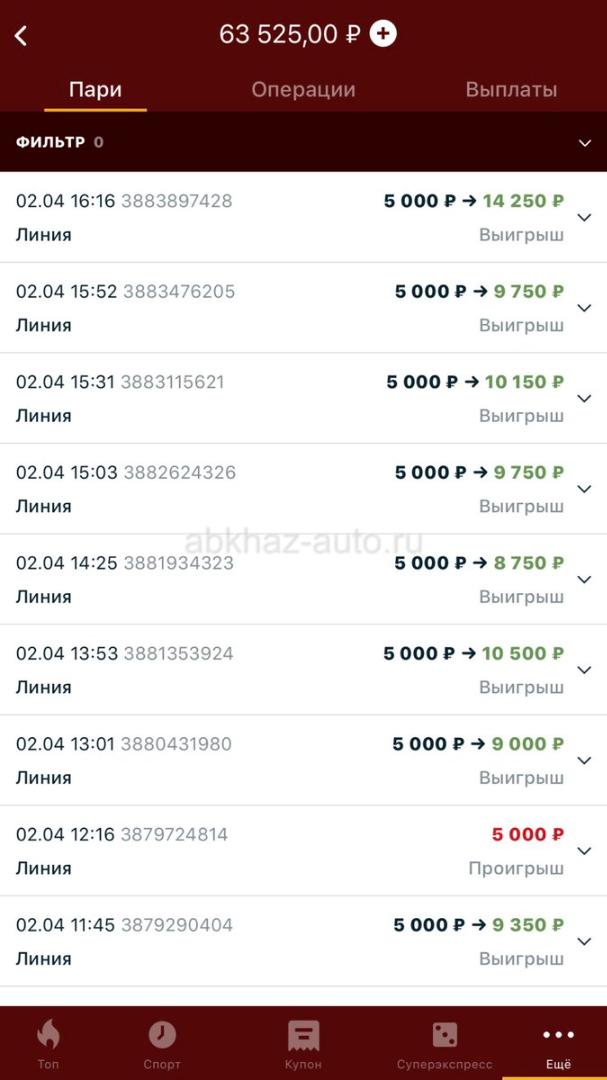Add funds with the plus icon
This screenshot has height=1080, width=607.
[x=383, y=34]
